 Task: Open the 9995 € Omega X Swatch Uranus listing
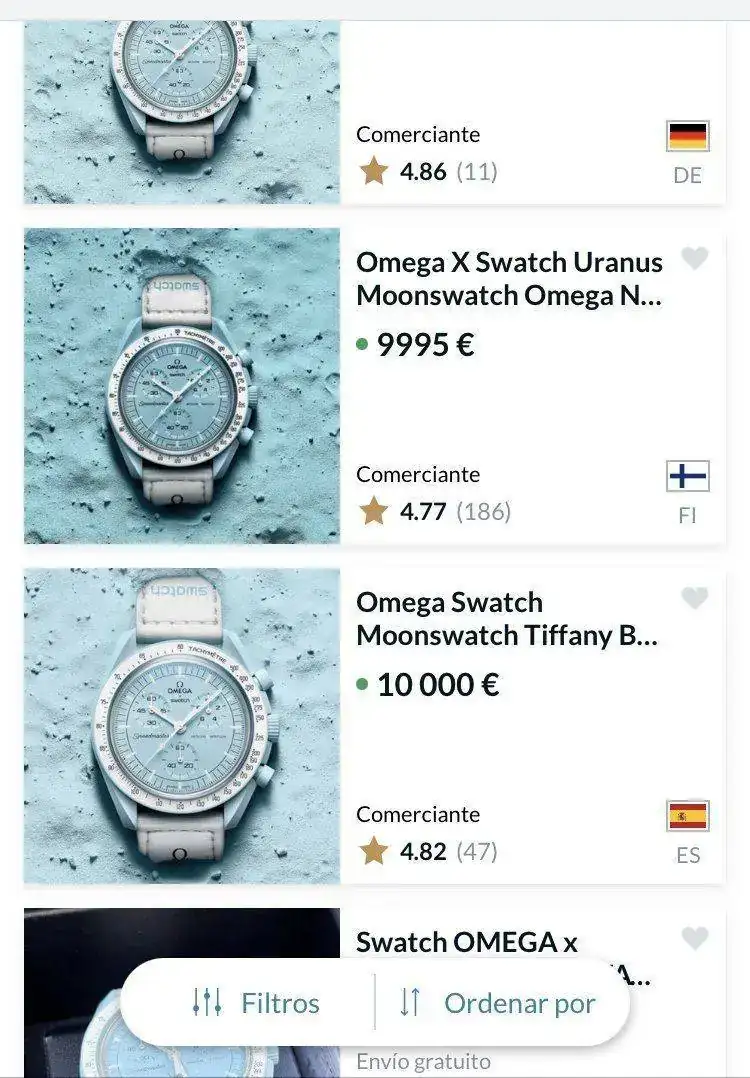(509, 279)
